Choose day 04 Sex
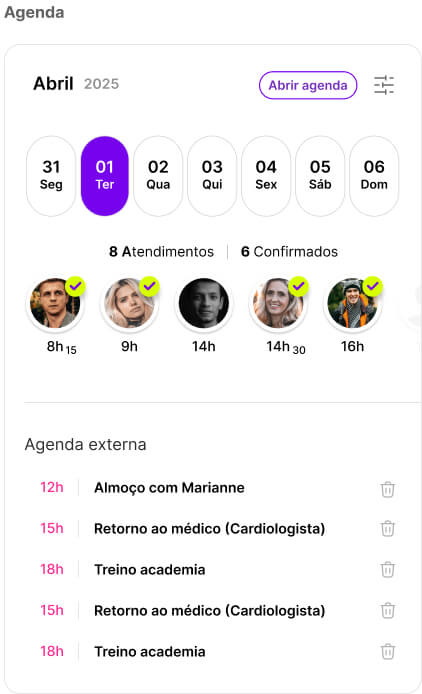 pyautogui.click(x=266, y=176)
